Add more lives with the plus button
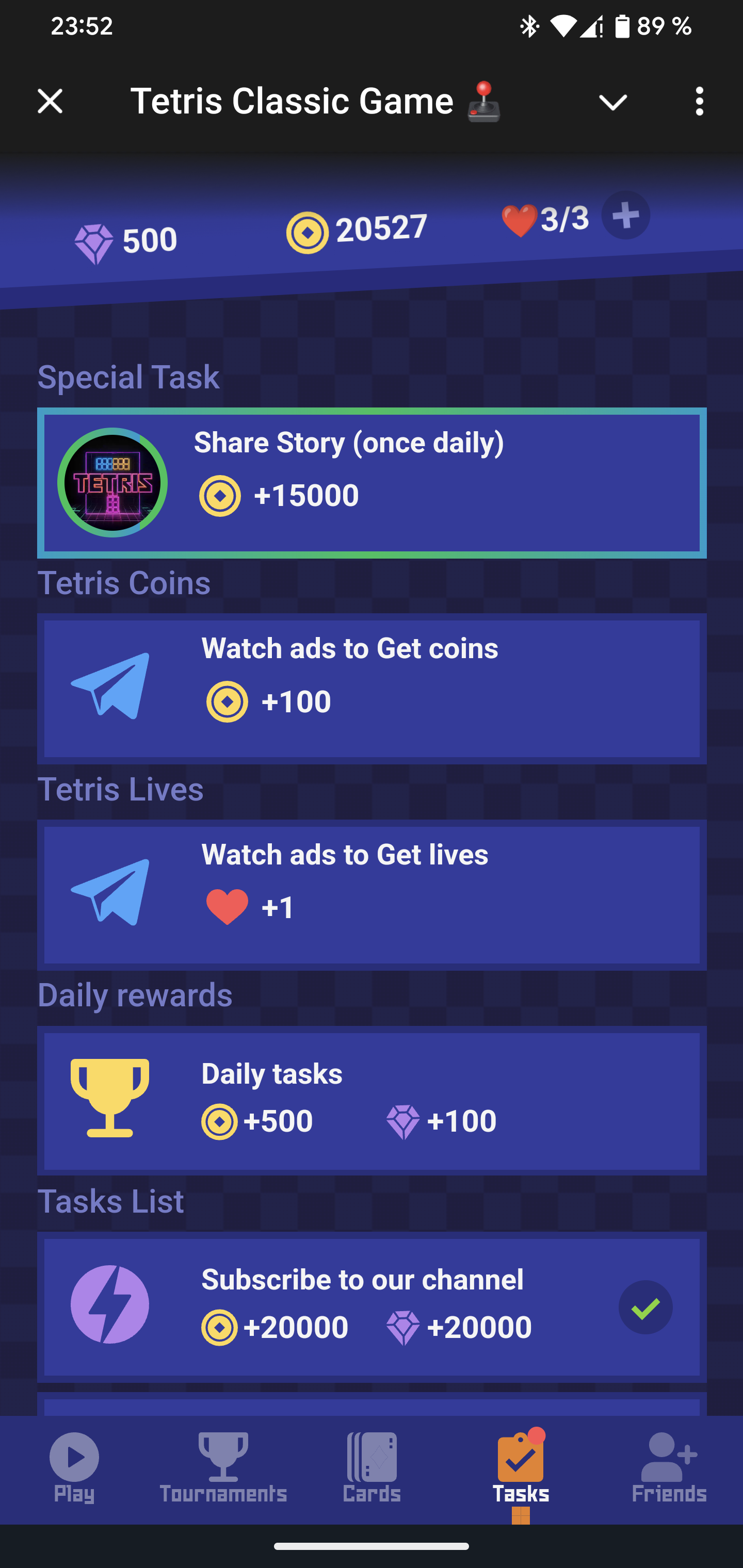 point(625,216)
